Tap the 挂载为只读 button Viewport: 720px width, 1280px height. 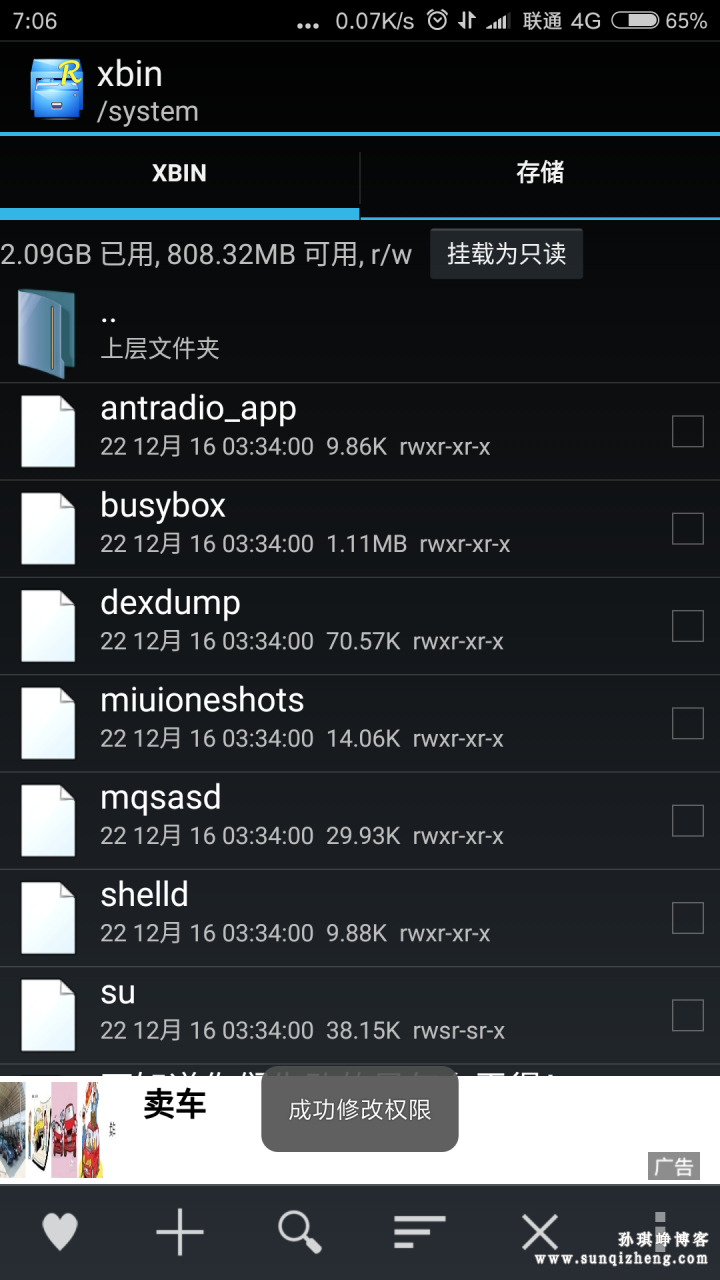(506, 254)
